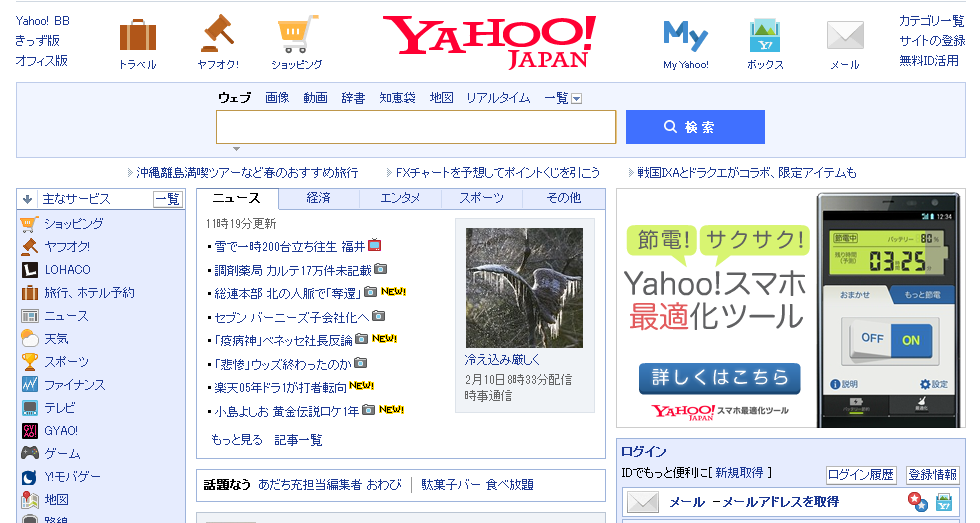Open 天気 in the services list
Screen dimensions: 980x523
(57, 339)
